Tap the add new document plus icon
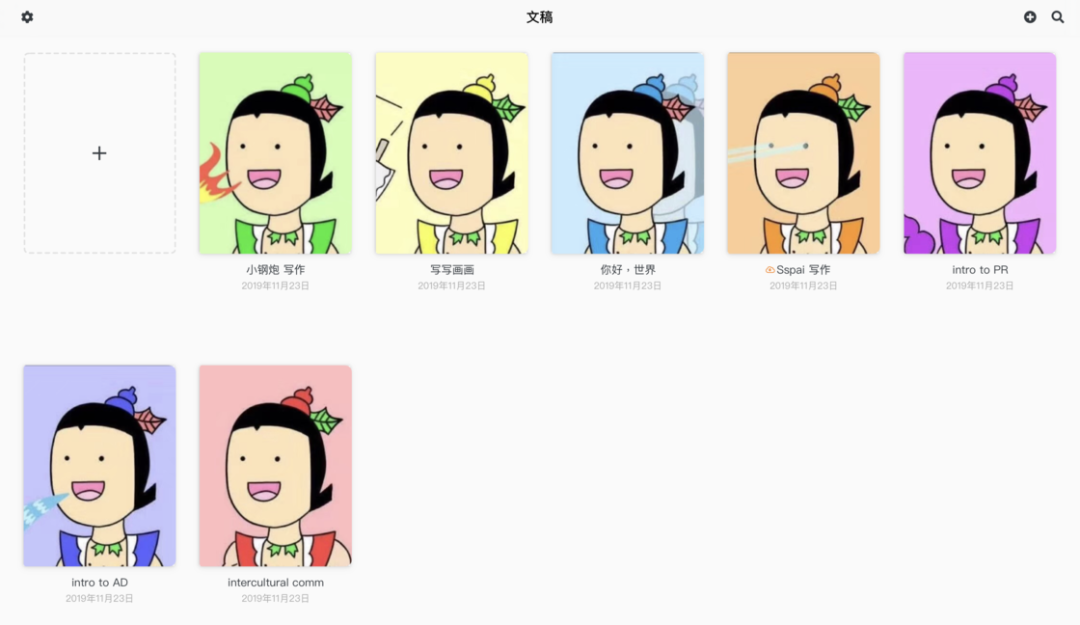The image size is (1080, 625). pos(1030,17)
